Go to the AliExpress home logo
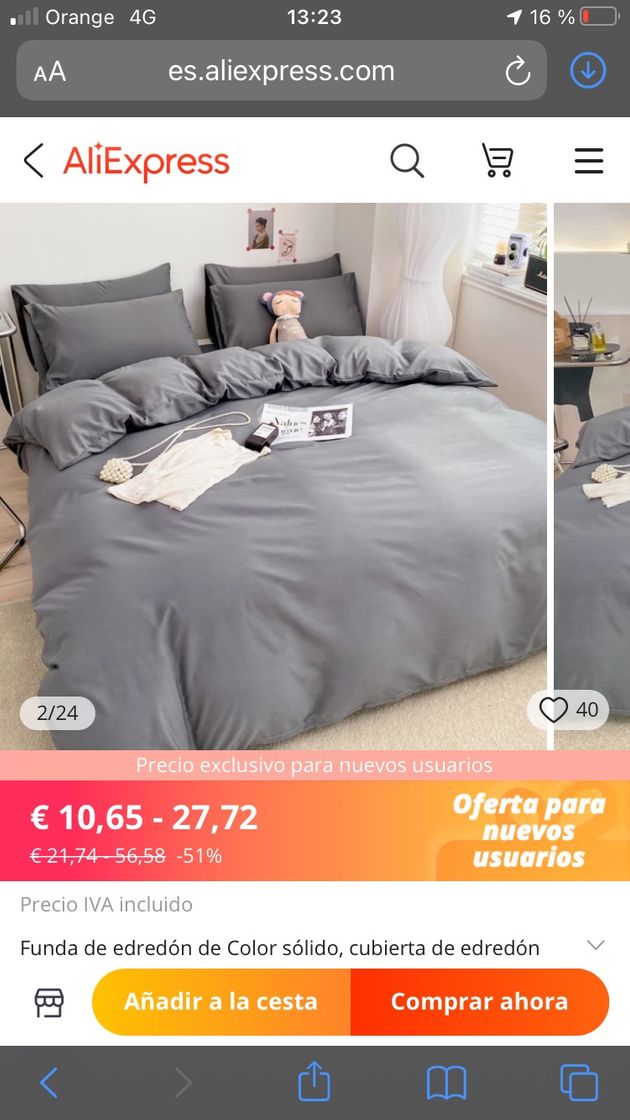Screen dimensions: 630x1120 point(146,161)
